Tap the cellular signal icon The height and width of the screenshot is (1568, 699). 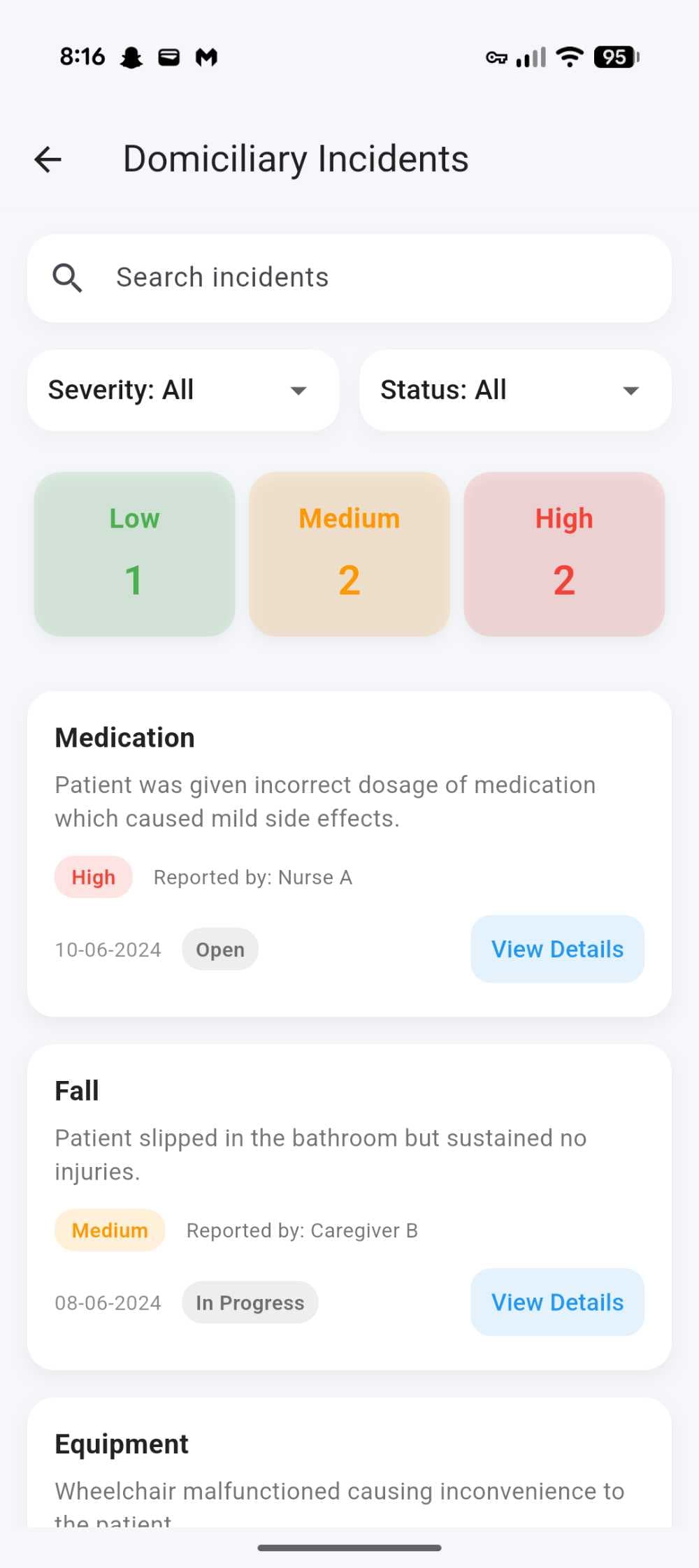(531, 57)
